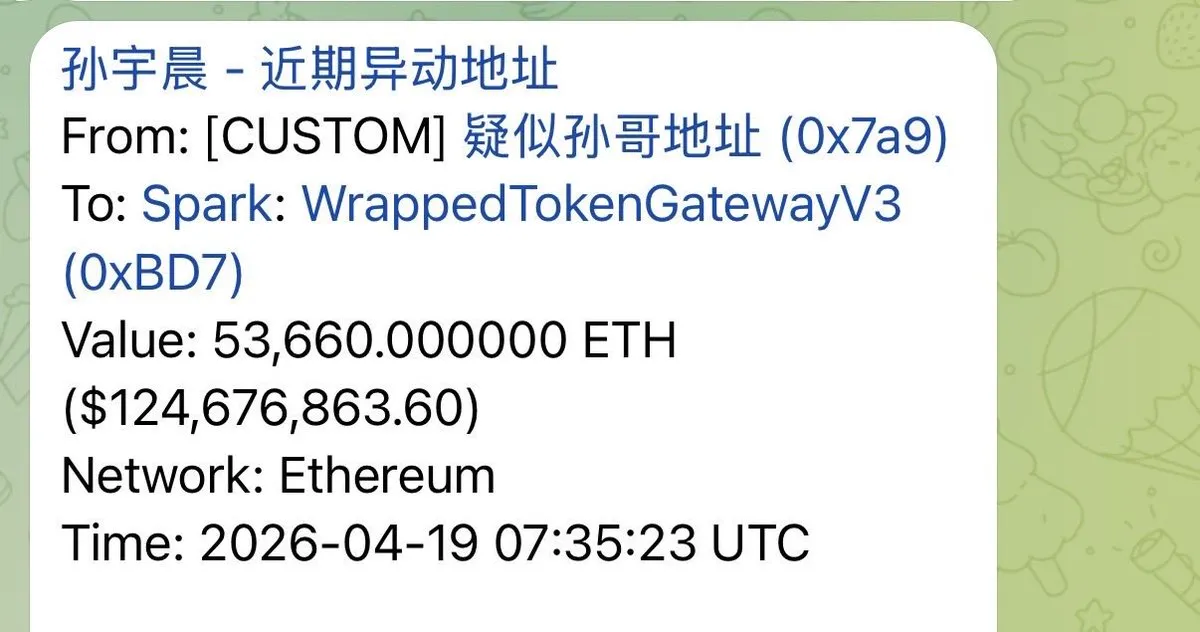Open the WrappedTokenGatewayV3 (0xBD7) contract link
Screen dimensions: 1200x632
click(601, 206)
